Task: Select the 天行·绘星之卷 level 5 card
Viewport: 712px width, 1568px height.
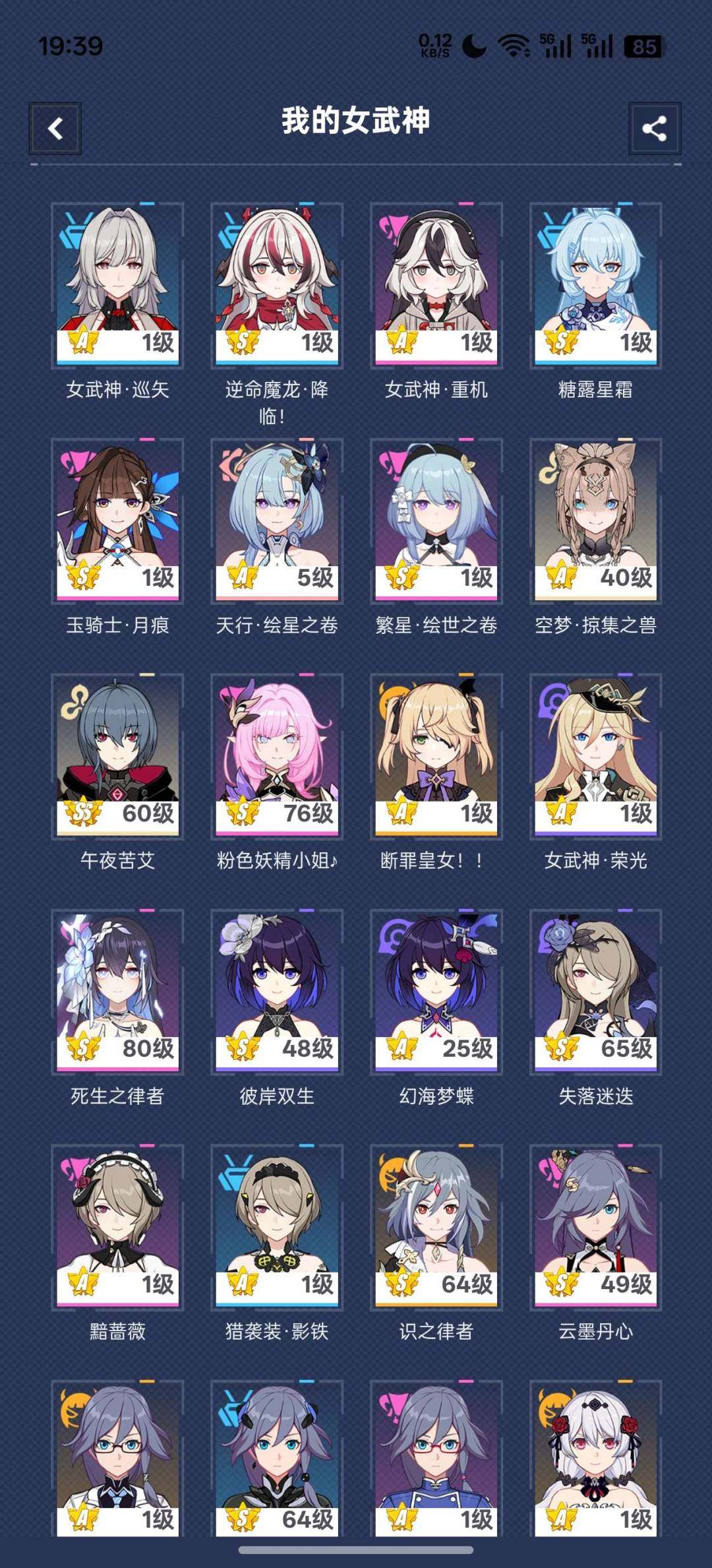Action: point(277,520)
